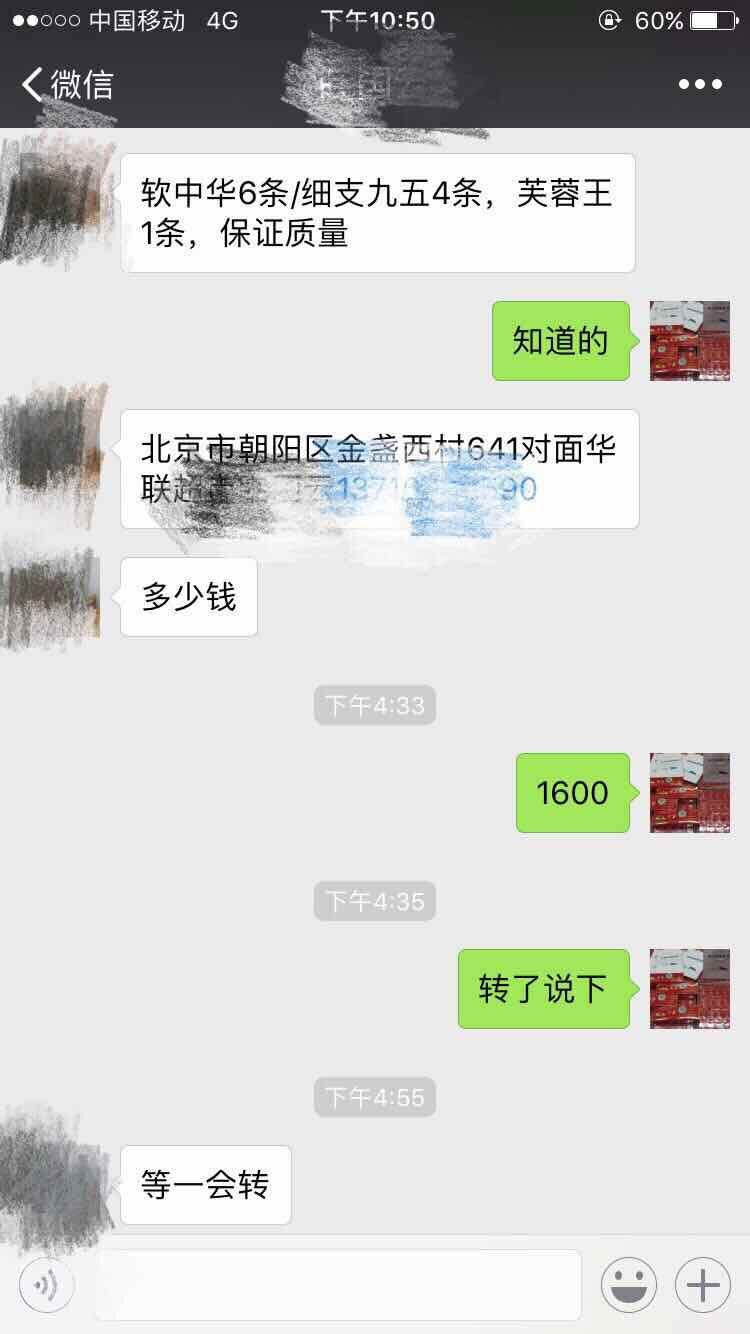
Task: Open sender avatar beside 1600 message
Action: 690,792
